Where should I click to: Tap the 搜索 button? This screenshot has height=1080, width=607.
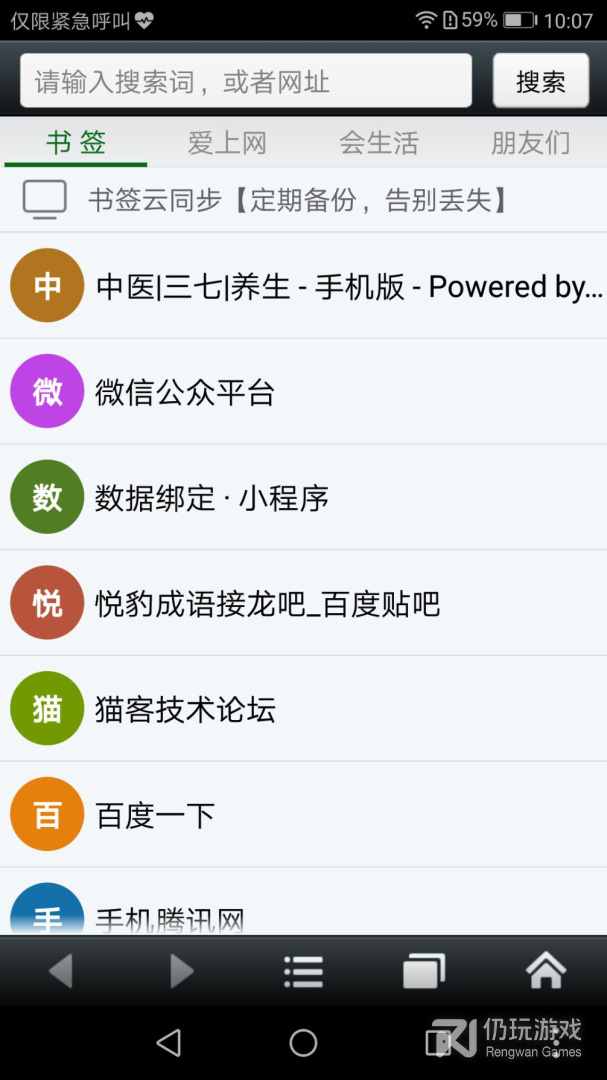click(540, 81)
